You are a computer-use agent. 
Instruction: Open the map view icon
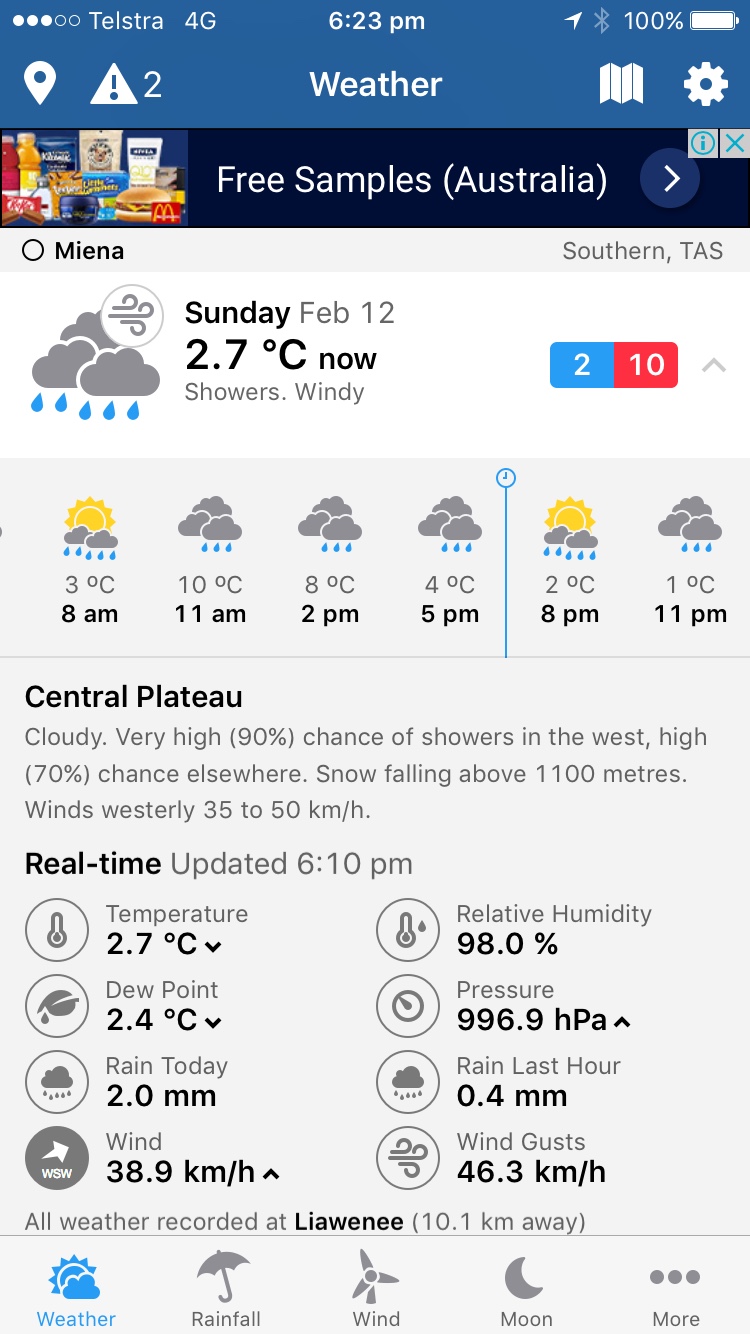(x=621, y=85)
